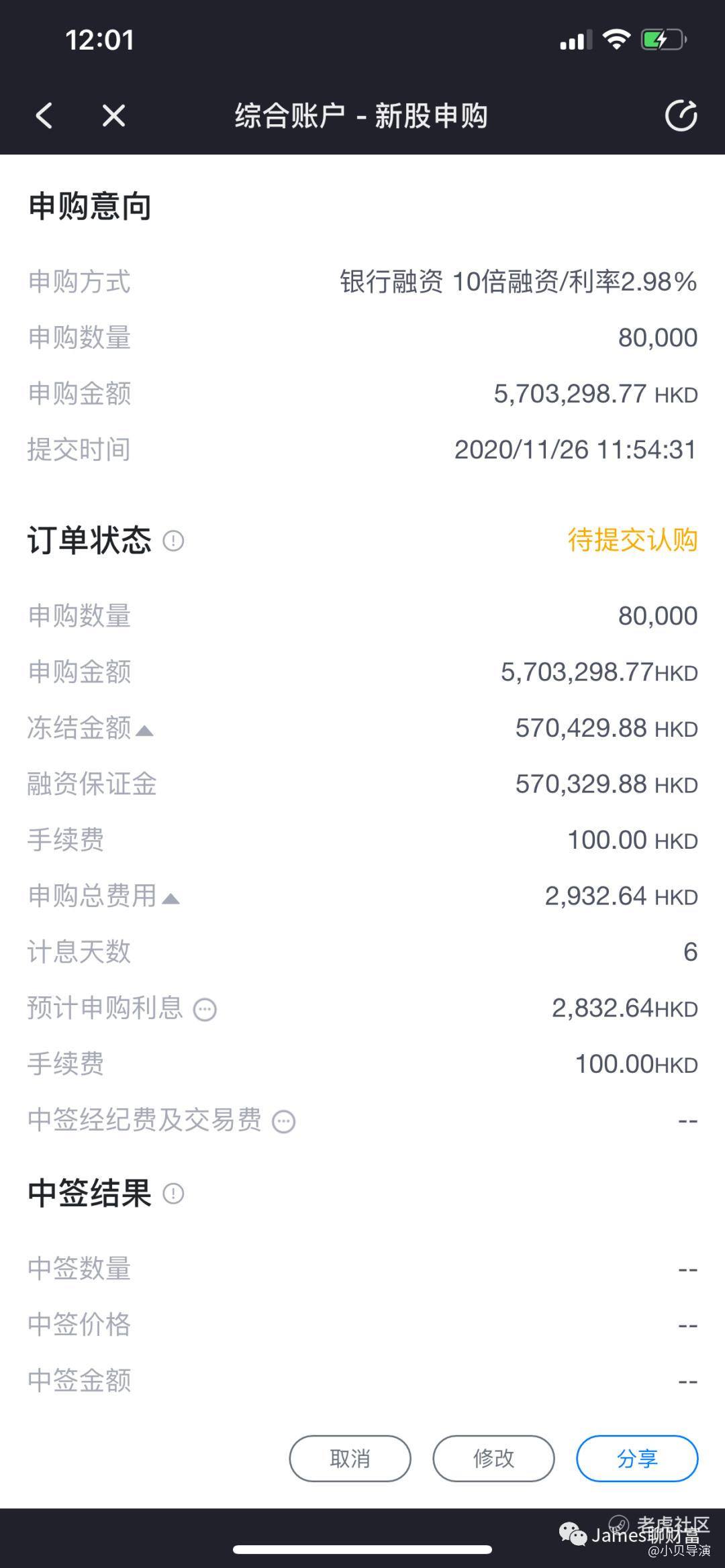The width and height of the screenshot is (725, 1568).
Task: Tap 修改 to edit the subscription
Action: 493,1458
